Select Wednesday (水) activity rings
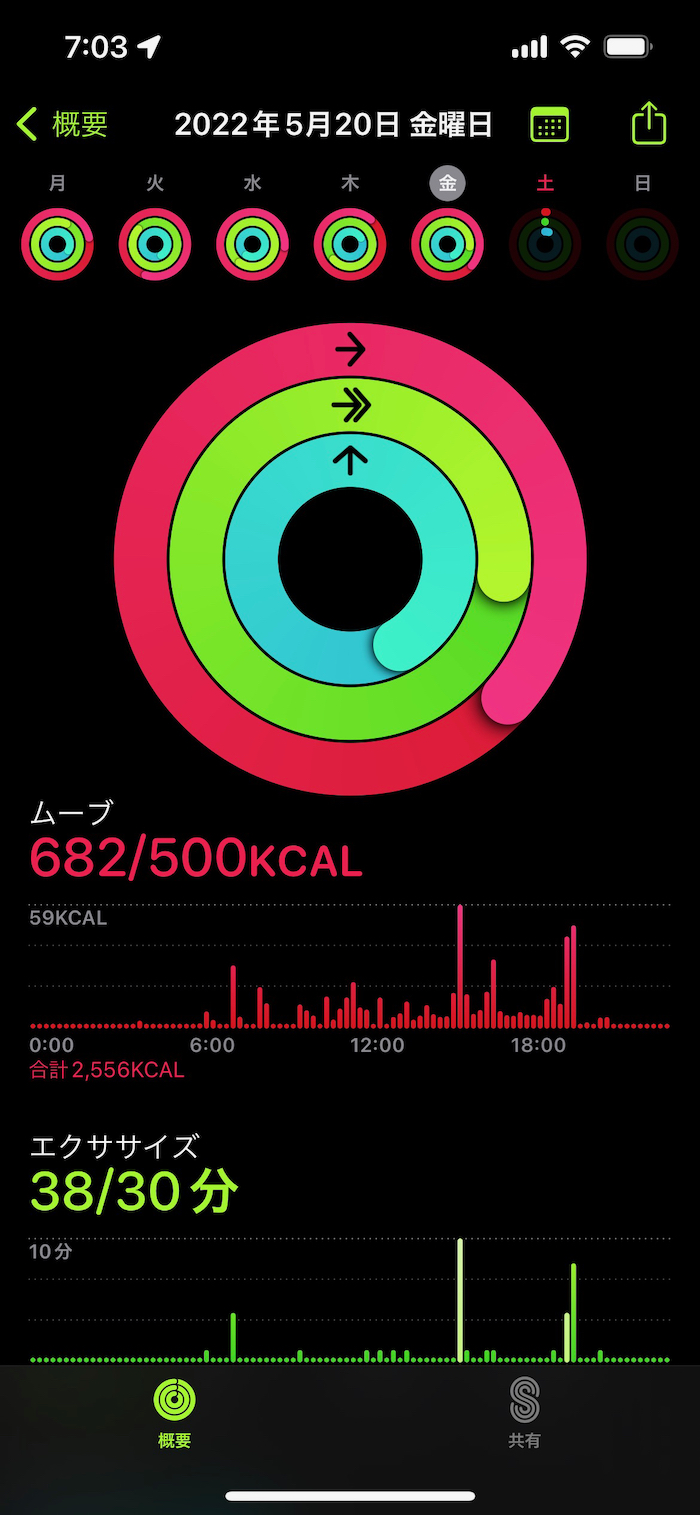Viewport: 700px width, 1515px height. click(x=252, y=244)
